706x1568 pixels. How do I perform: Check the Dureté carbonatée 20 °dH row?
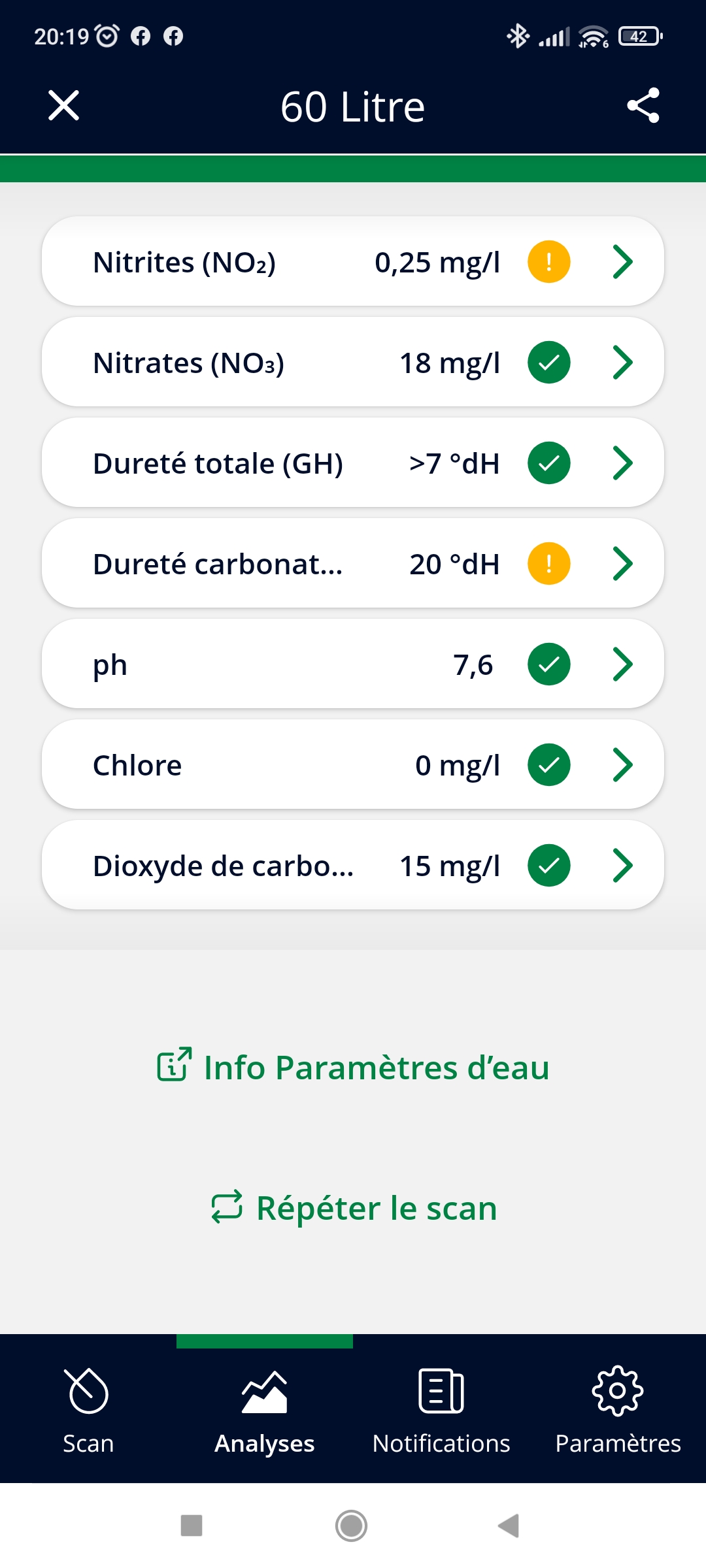pos(353,564)
